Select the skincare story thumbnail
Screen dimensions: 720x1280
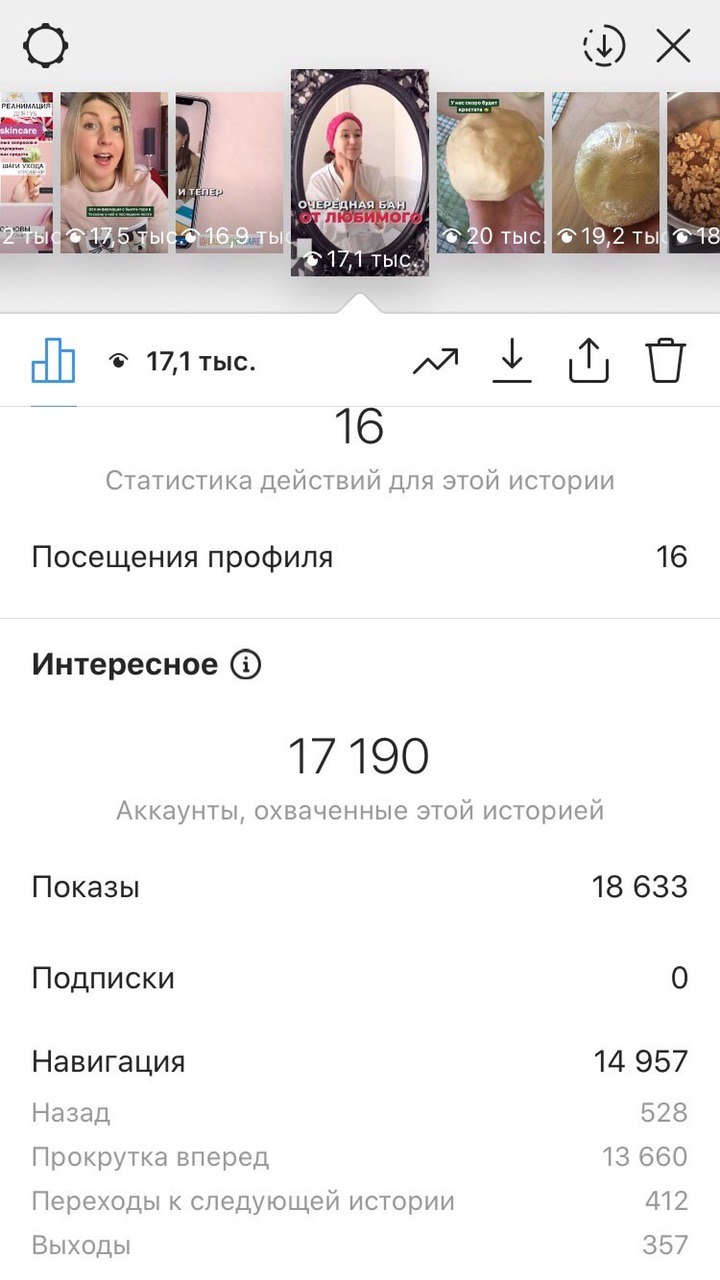[x=26, y=172]
